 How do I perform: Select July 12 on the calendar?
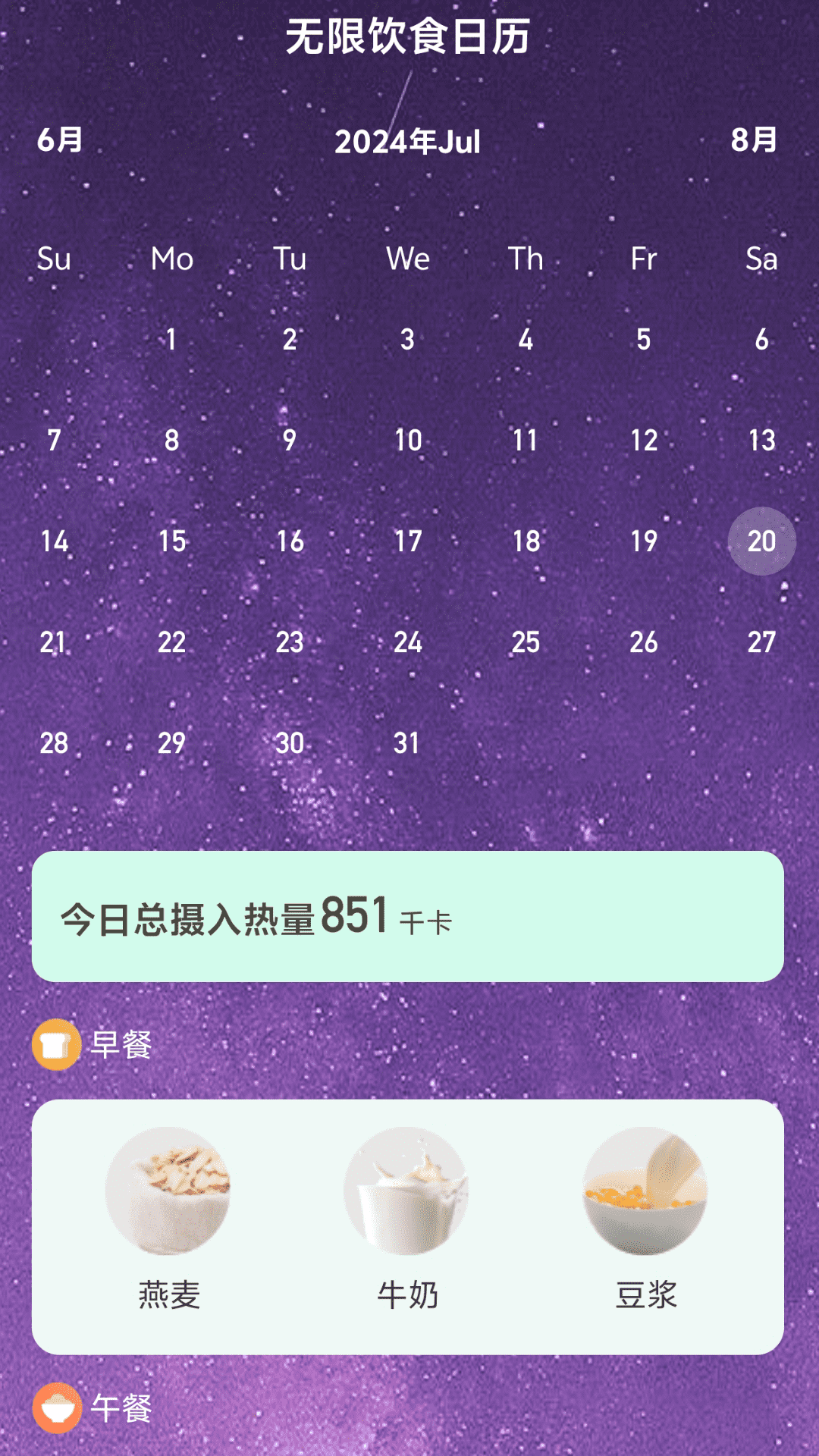(644, 440)
